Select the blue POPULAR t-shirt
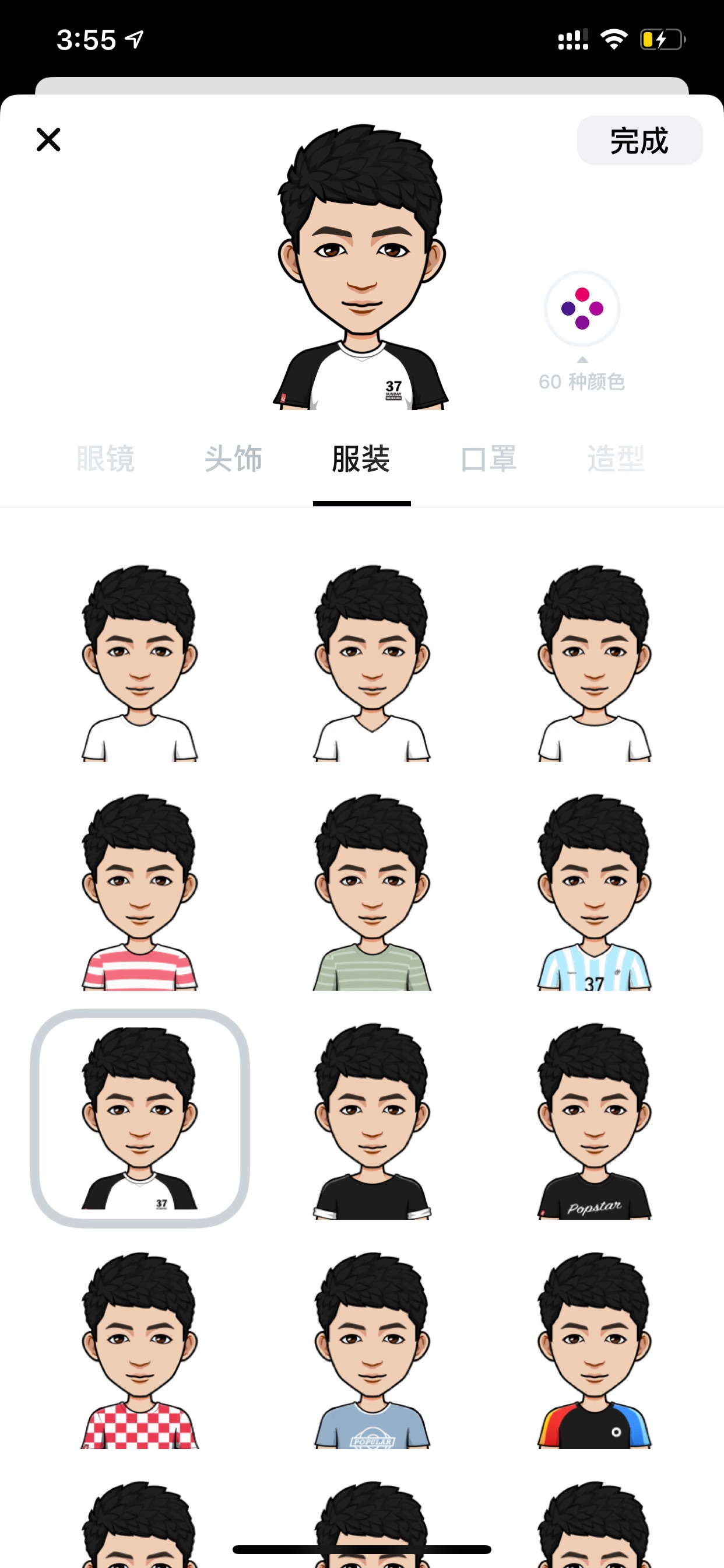Image resolution: width=724 pixels, height=1568 pixels. (372, 1349)
